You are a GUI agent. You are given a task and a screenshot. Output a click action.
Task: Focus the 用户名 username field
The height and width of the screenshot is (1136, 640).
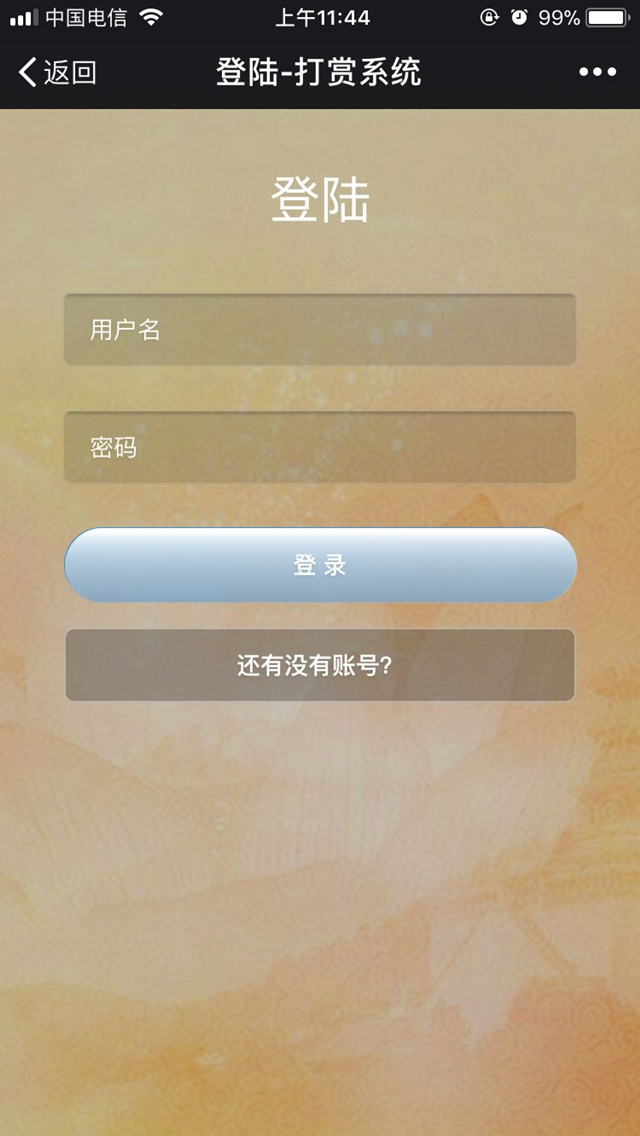320,330
